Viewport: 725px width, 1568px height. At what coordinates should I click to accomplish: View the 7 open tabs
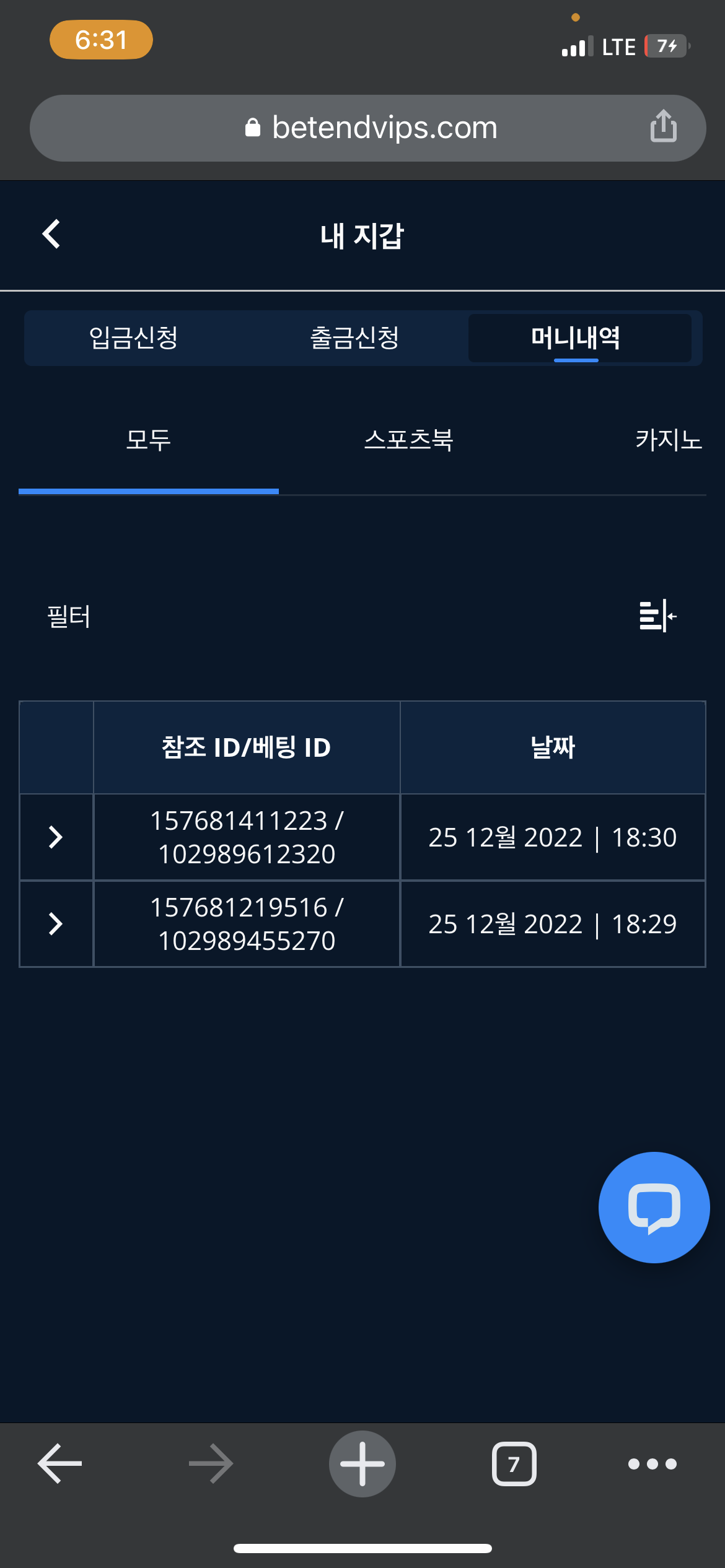pos(514,1464)
